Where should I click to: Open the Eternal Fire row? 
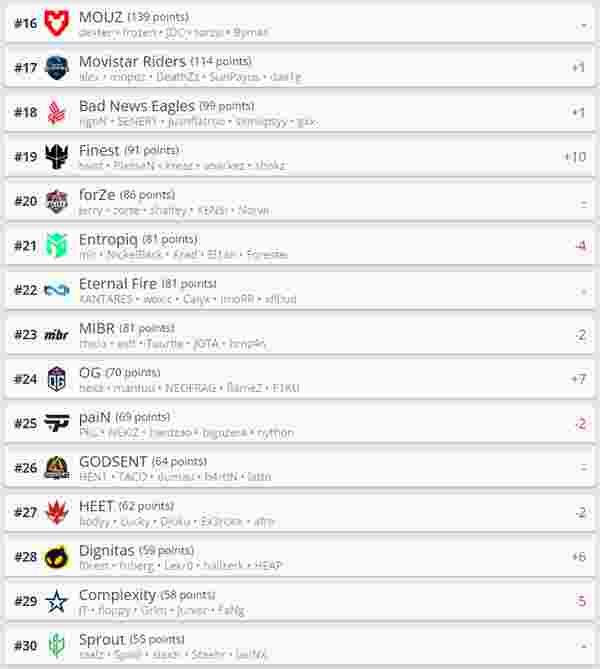[x=300, y=290]
